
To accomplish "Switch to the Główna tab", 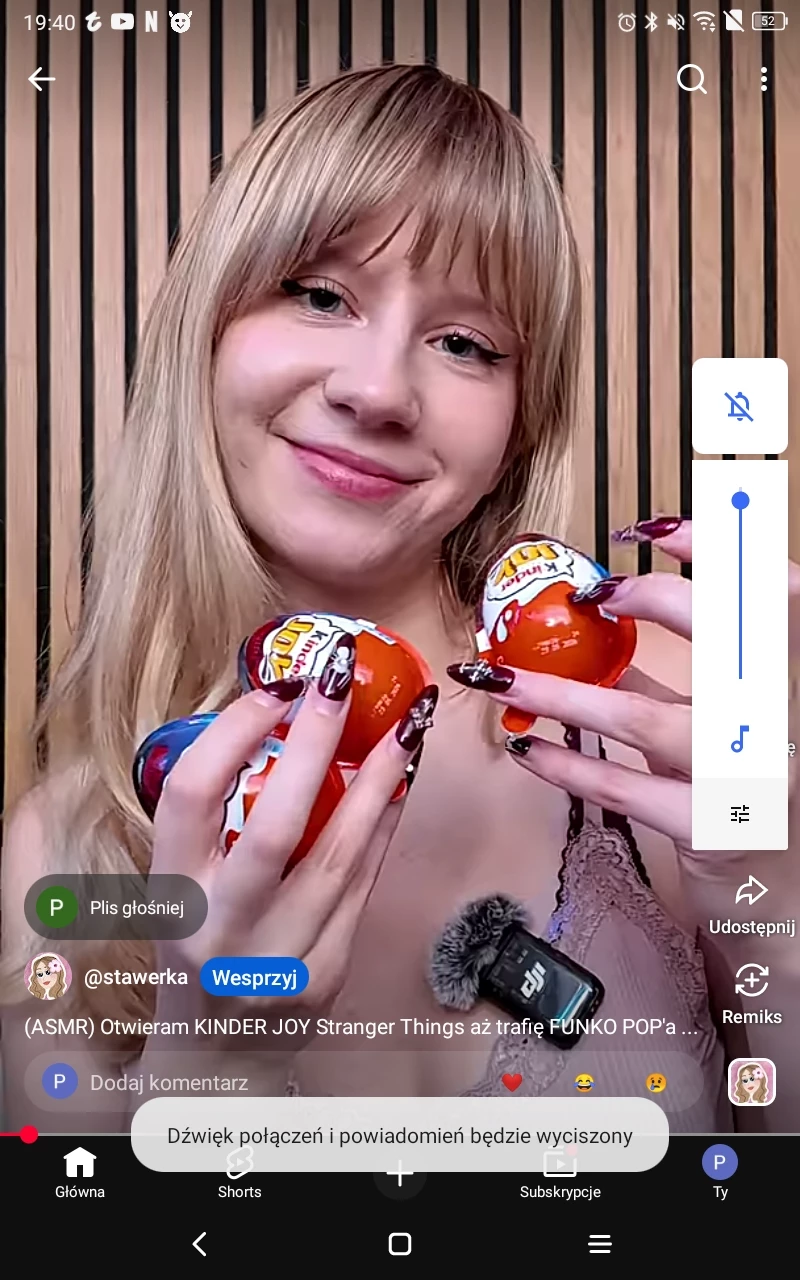I will click(80, 1172).
